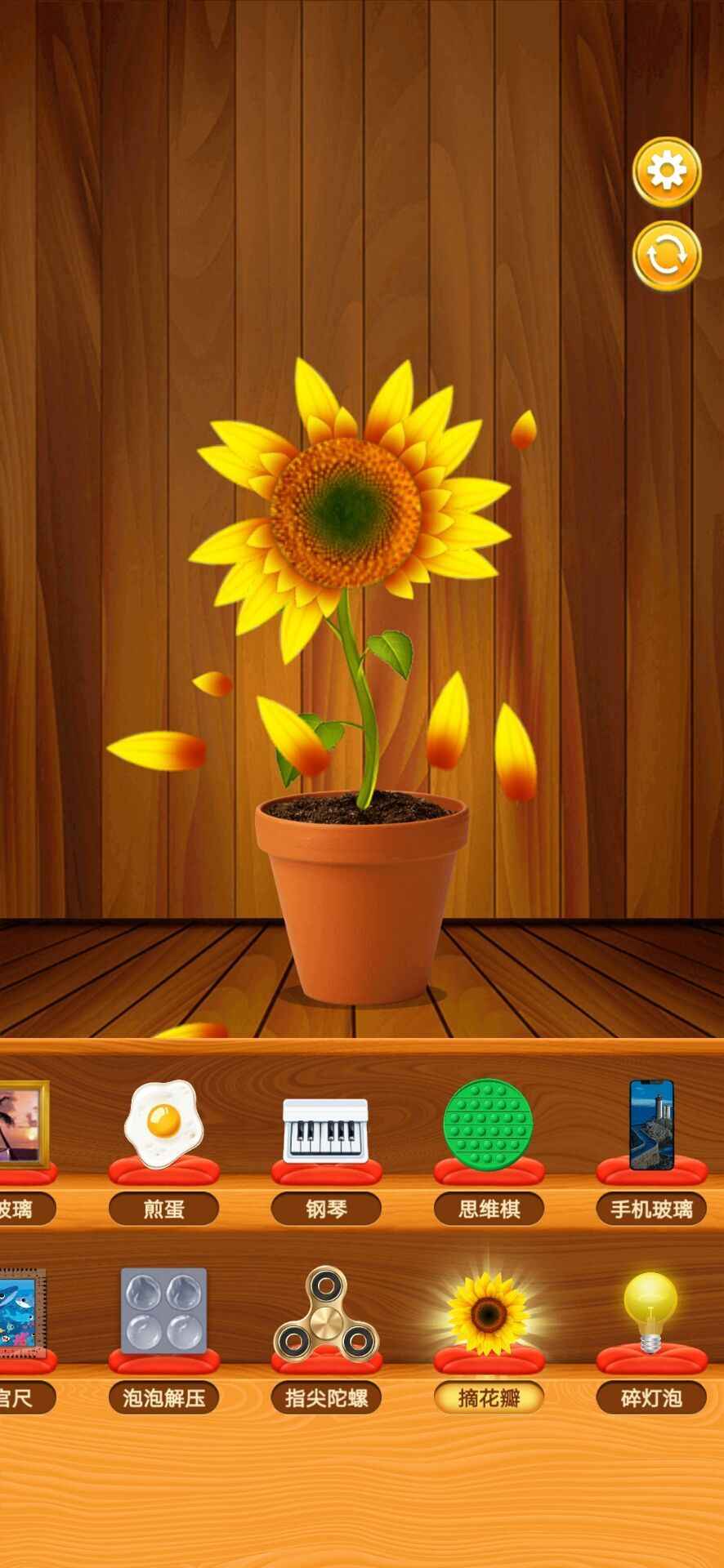
Task: Tap the refresh arrows button
Action: click(x=667, y=256)
